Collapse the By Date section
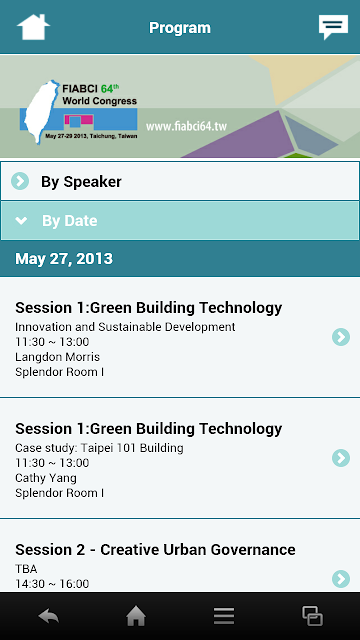The image size is (360, 640). (180, 220)
